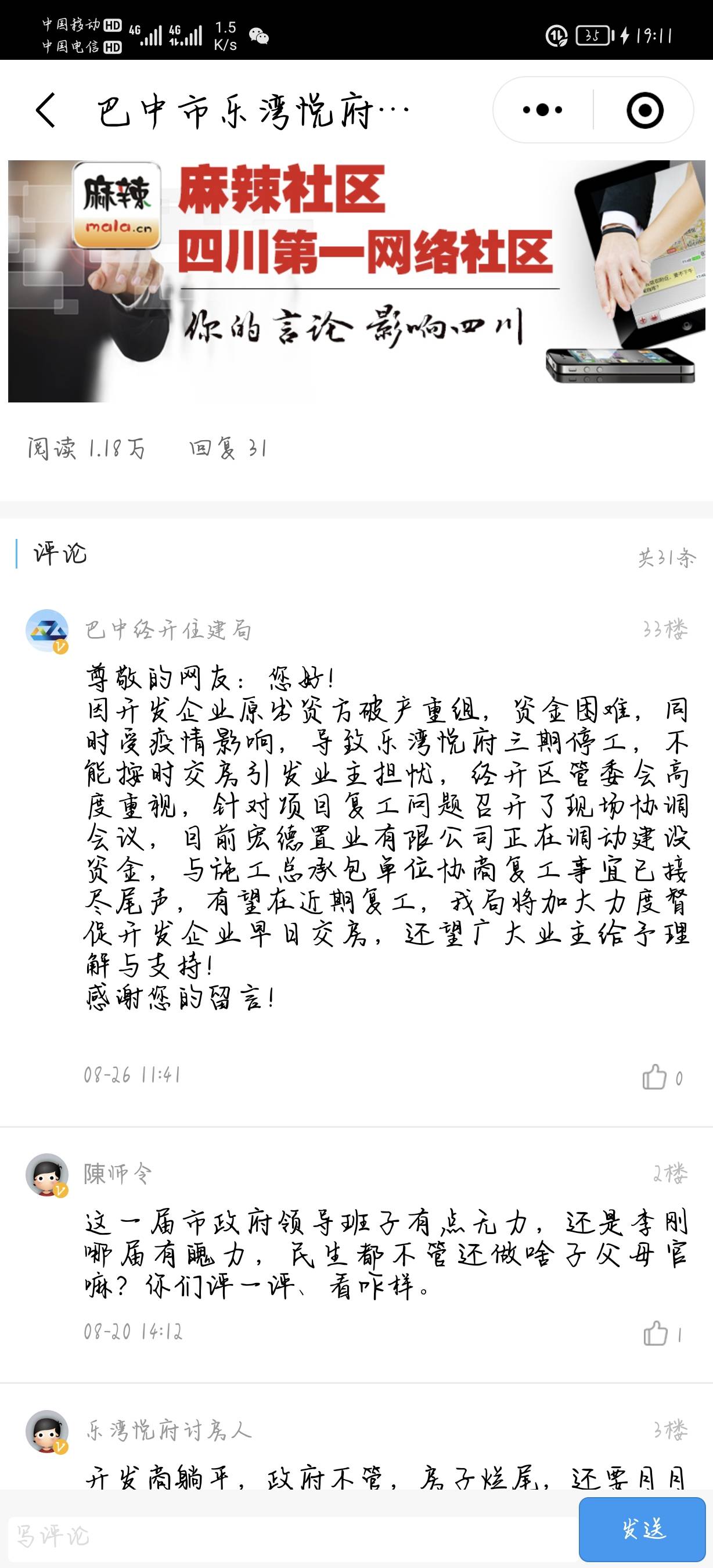This screenshot has width=713, height=1568.
Task: Go back from the 巴中市乐湾悦府 post
Action: tap(46, 110)
